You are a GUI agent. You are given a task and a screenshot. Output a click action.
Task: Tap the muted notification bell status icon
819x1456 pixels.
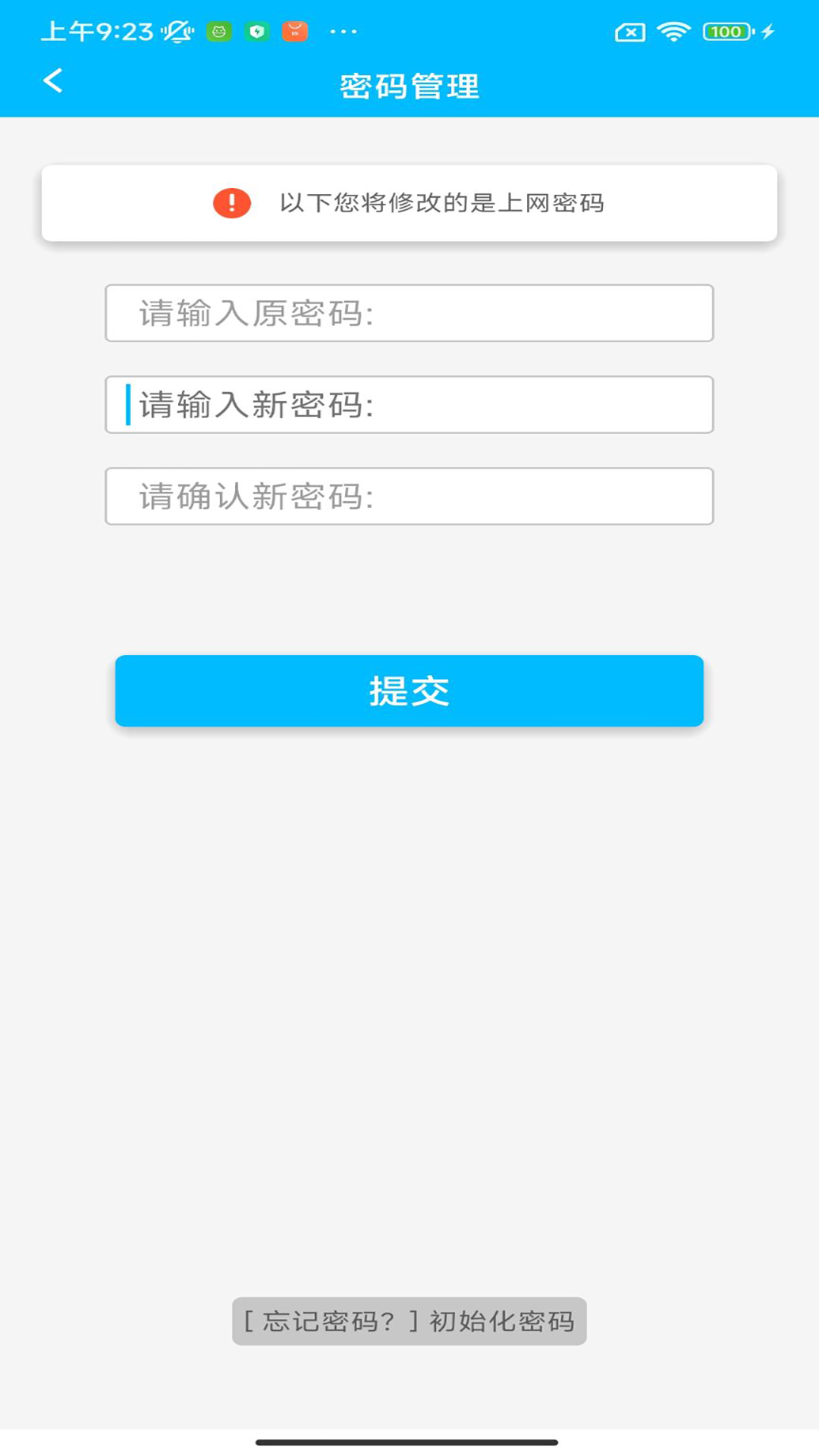point(175,32)
